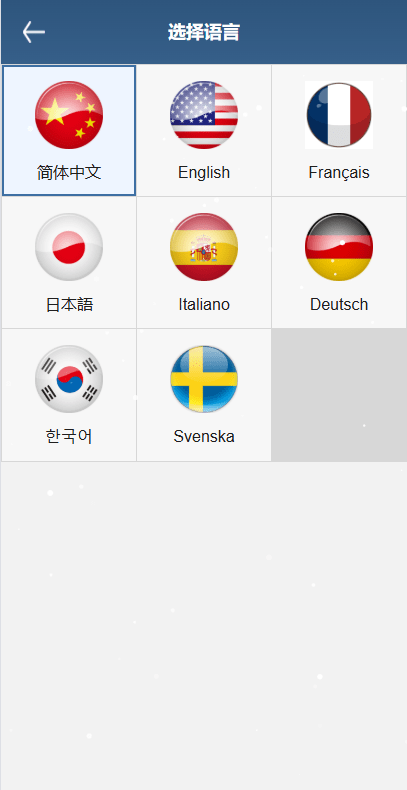The image size is (407, 790).
Task: Choose Italiano as the language
Action: [x=204, y=262]
